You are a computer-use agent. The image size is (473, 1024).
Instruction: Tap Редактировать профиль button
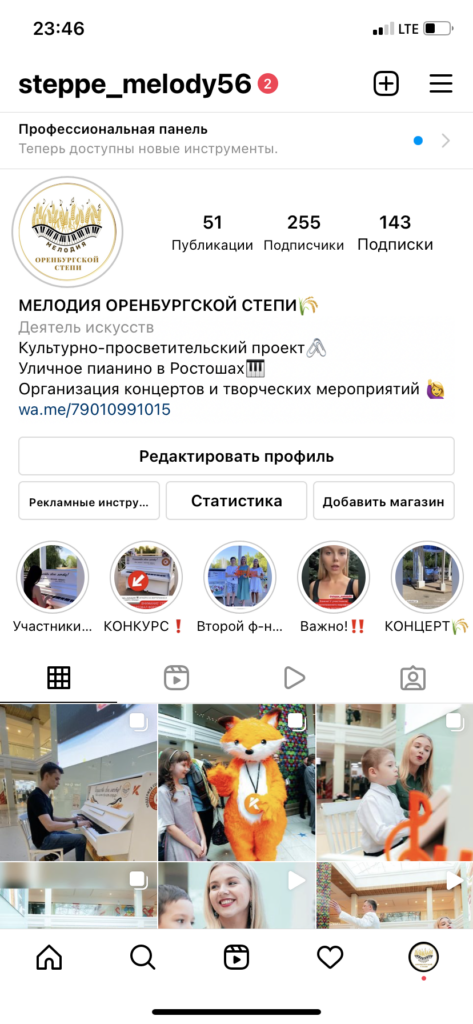[236, 456]
